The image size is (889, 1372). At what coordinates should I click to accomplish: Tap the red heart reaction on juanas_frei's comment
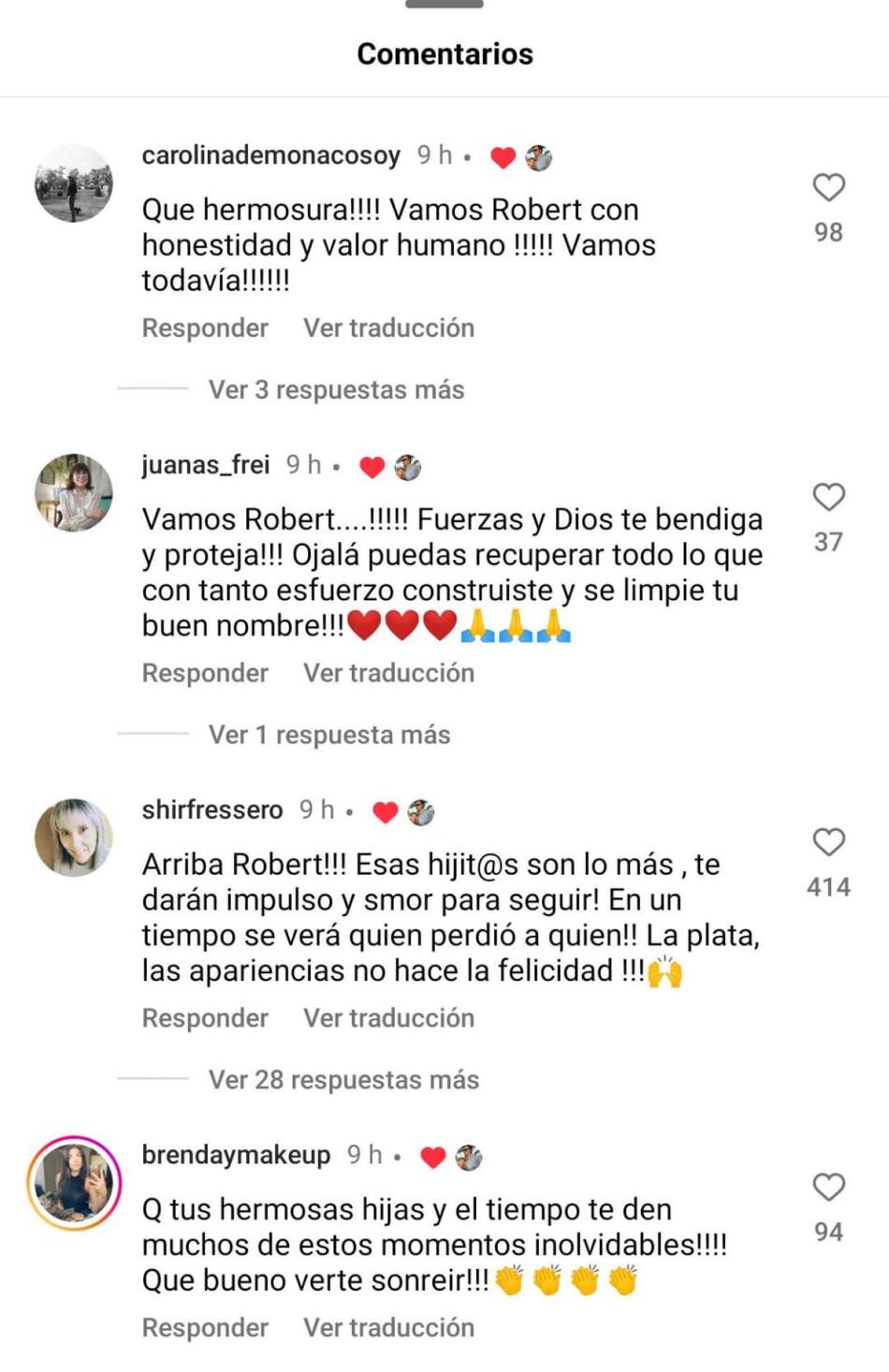[372, 465]
